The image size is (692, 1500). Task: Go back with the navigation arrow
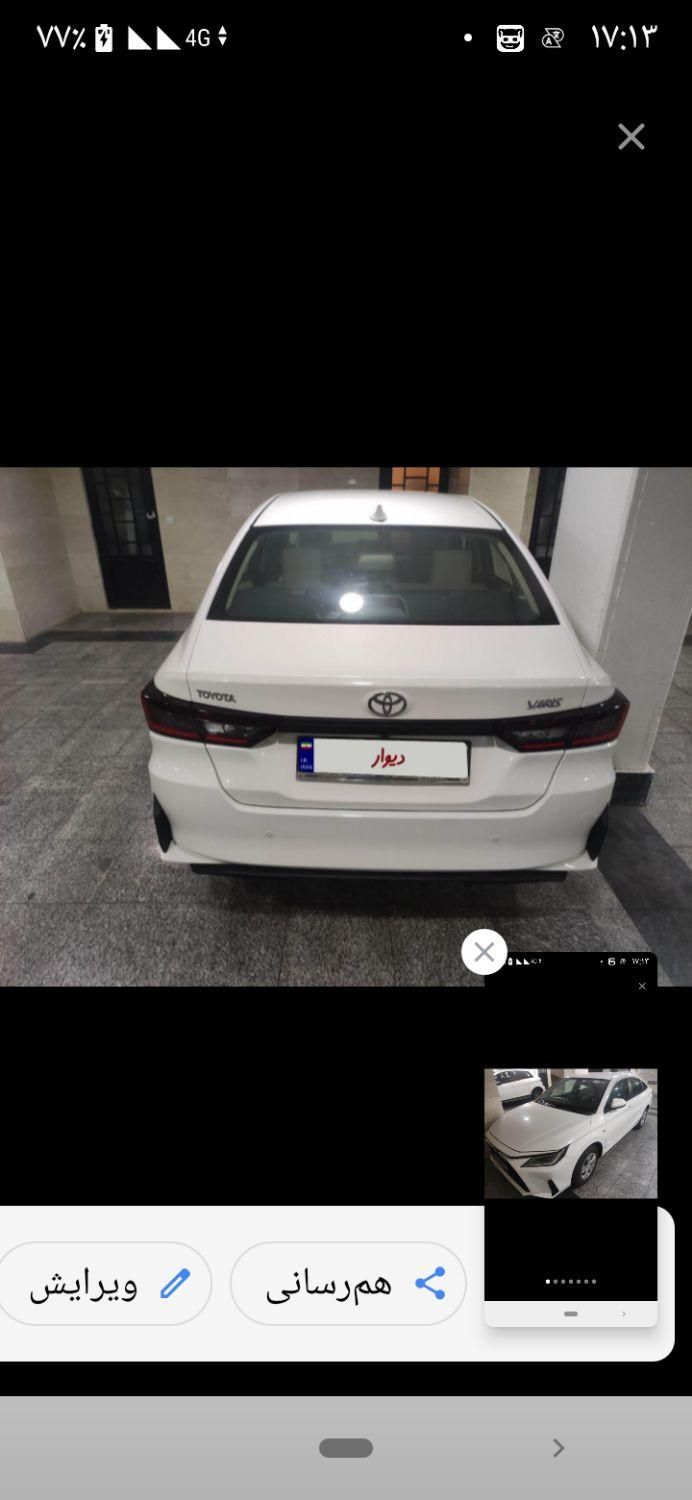559,1448
